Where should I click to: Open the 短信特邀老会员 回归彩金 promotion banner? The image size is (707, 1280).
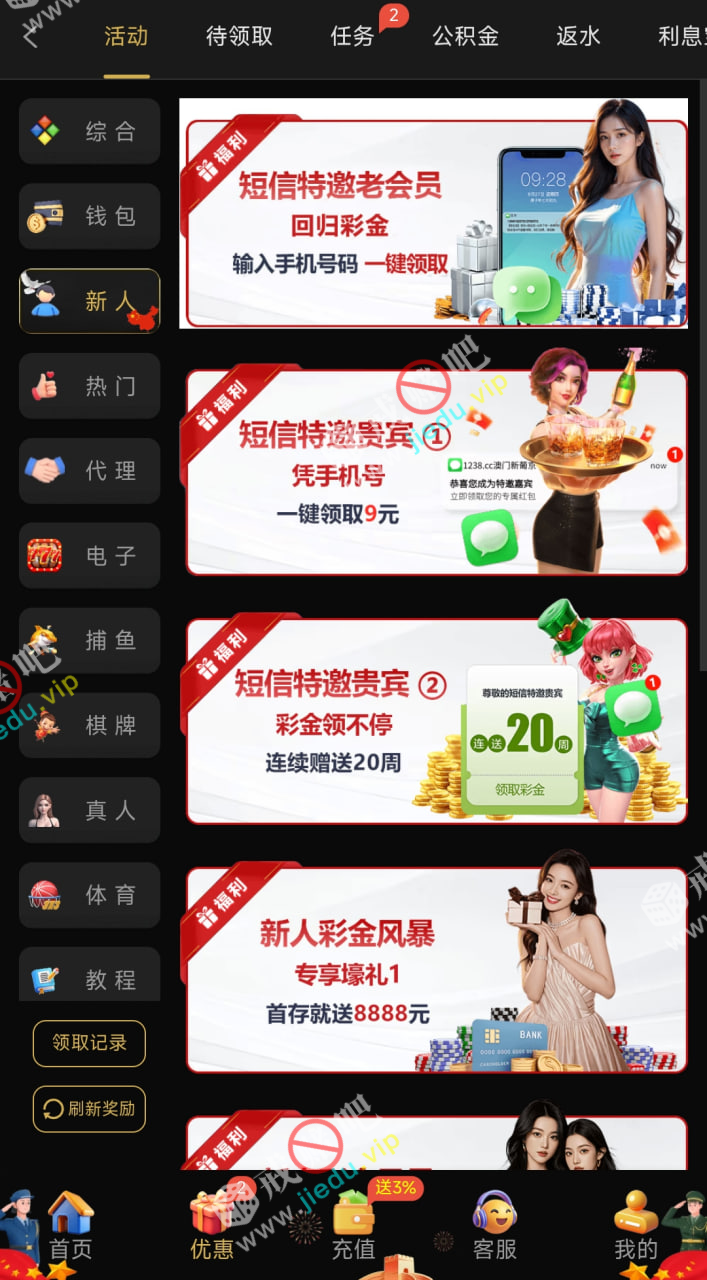[434, 213]
